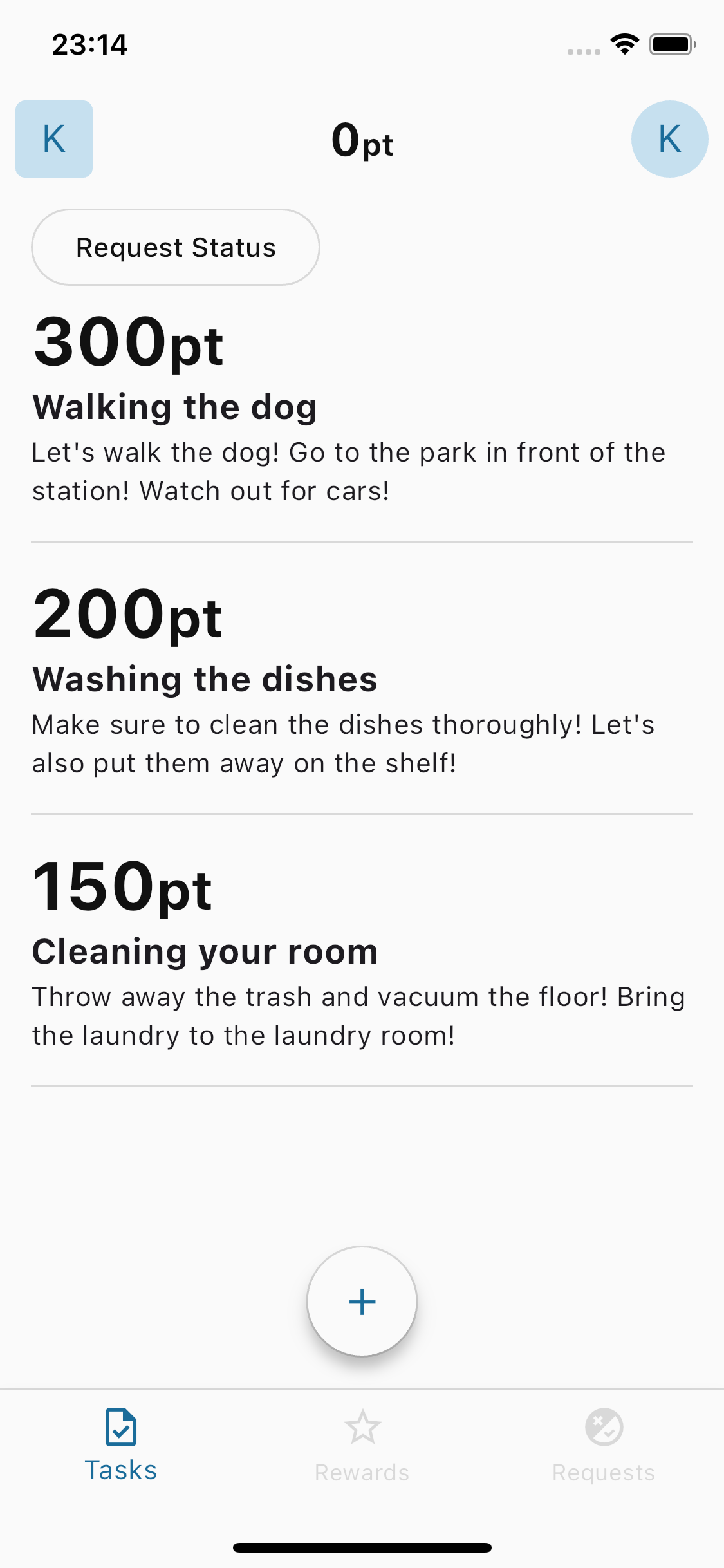The image size is (724, 1568).
Task: Select the Walking the dog task
Action: click(174, 406)
